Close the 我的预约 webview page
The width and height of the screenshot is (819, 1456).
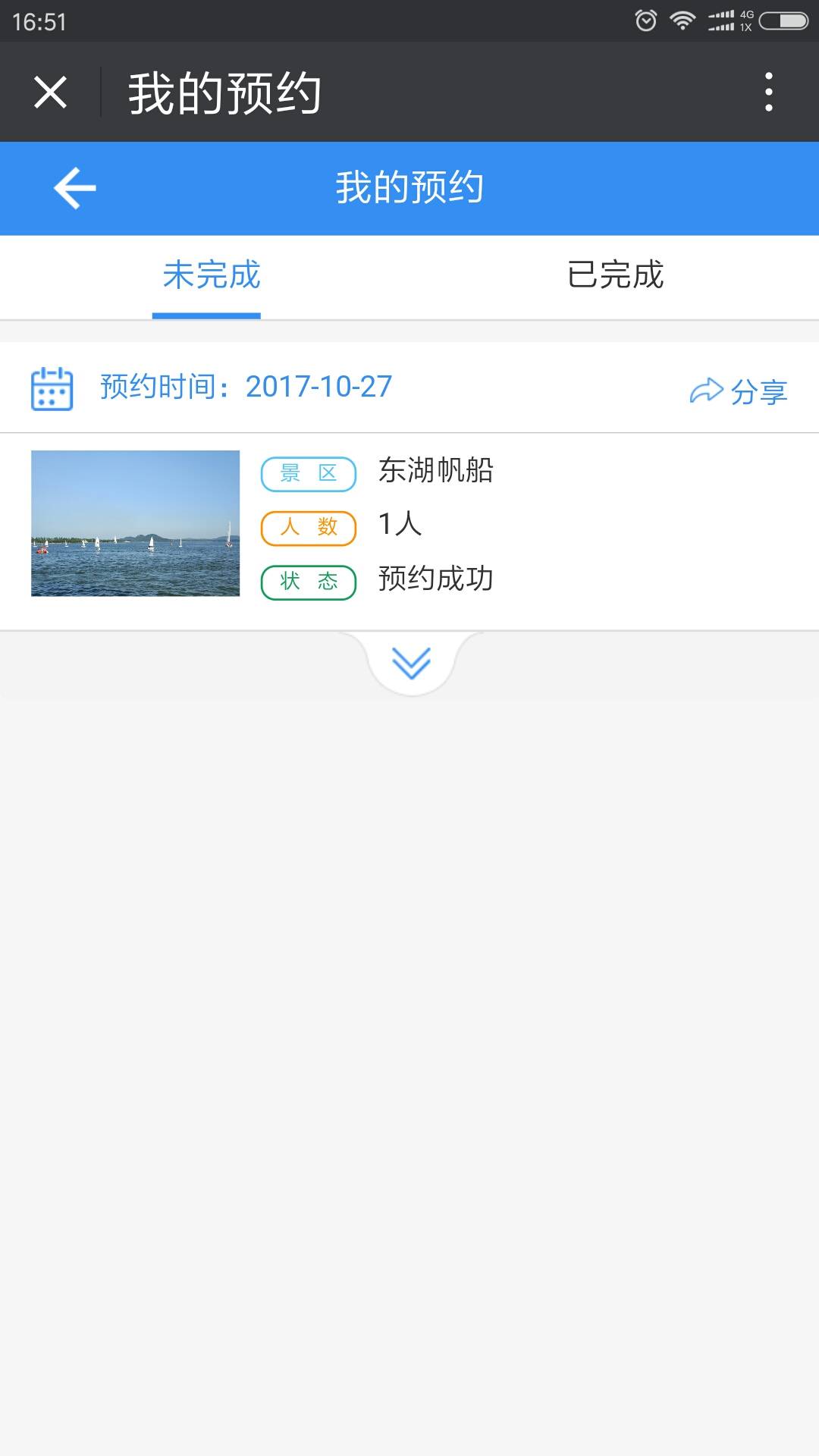click(x=51, y=93)
